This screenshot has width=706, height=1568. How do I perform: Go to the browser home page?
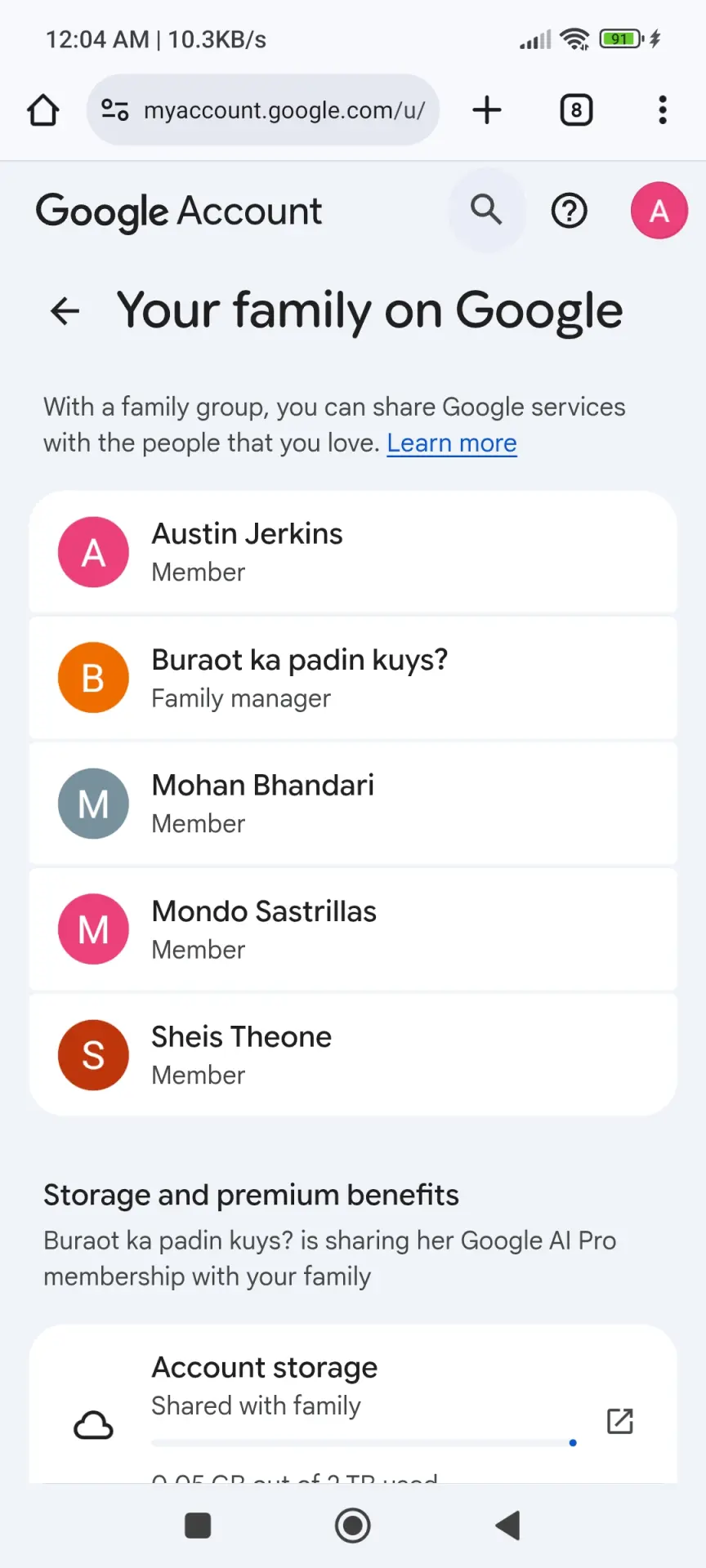43,110
